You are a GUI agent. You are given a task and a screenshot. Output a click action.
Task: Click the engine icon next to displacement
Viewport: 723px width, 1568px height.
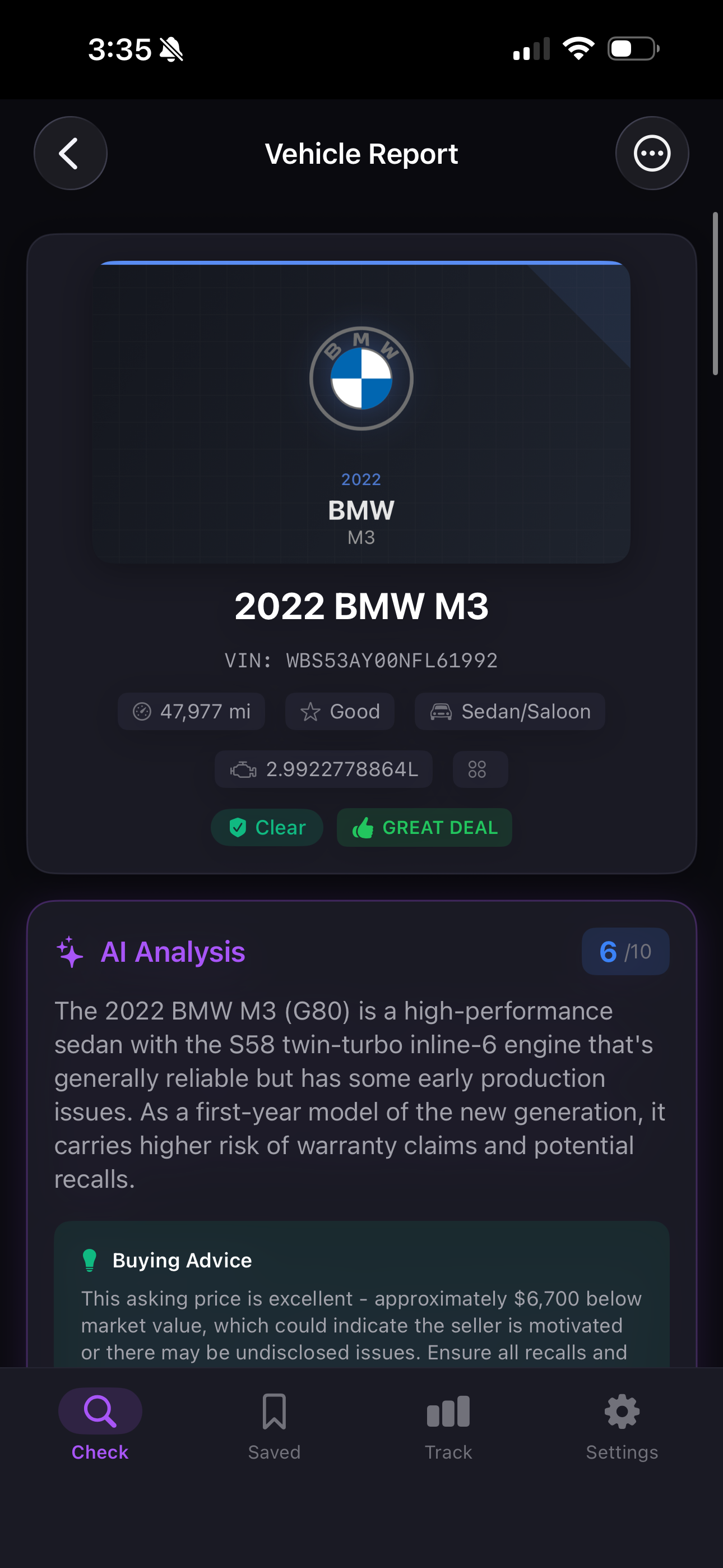[242, 769]
